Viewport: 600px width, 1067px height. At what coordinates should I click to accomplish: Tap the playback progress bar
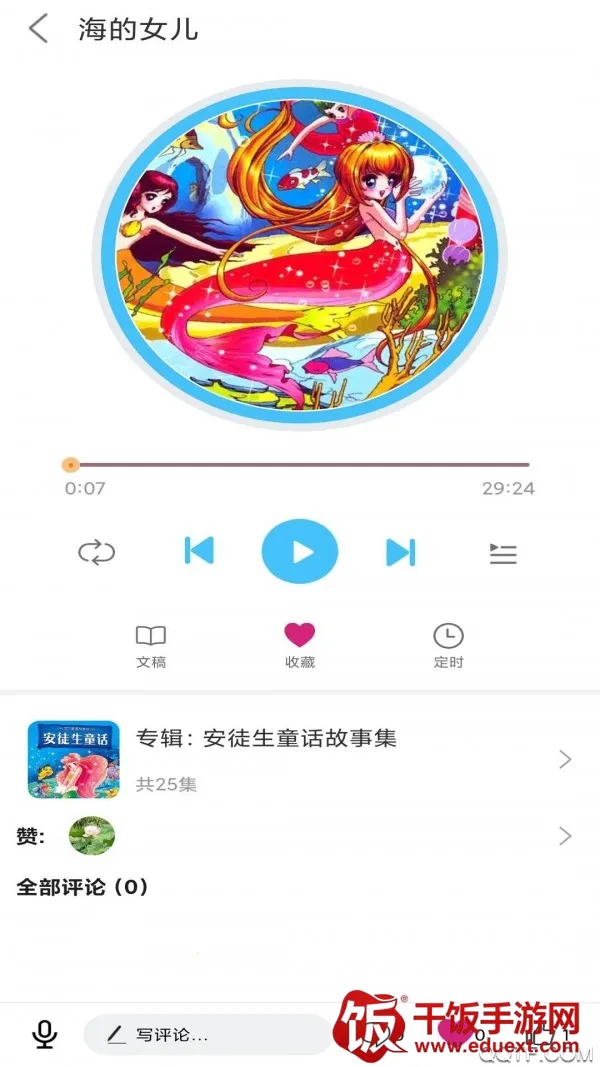pos(300,465)
